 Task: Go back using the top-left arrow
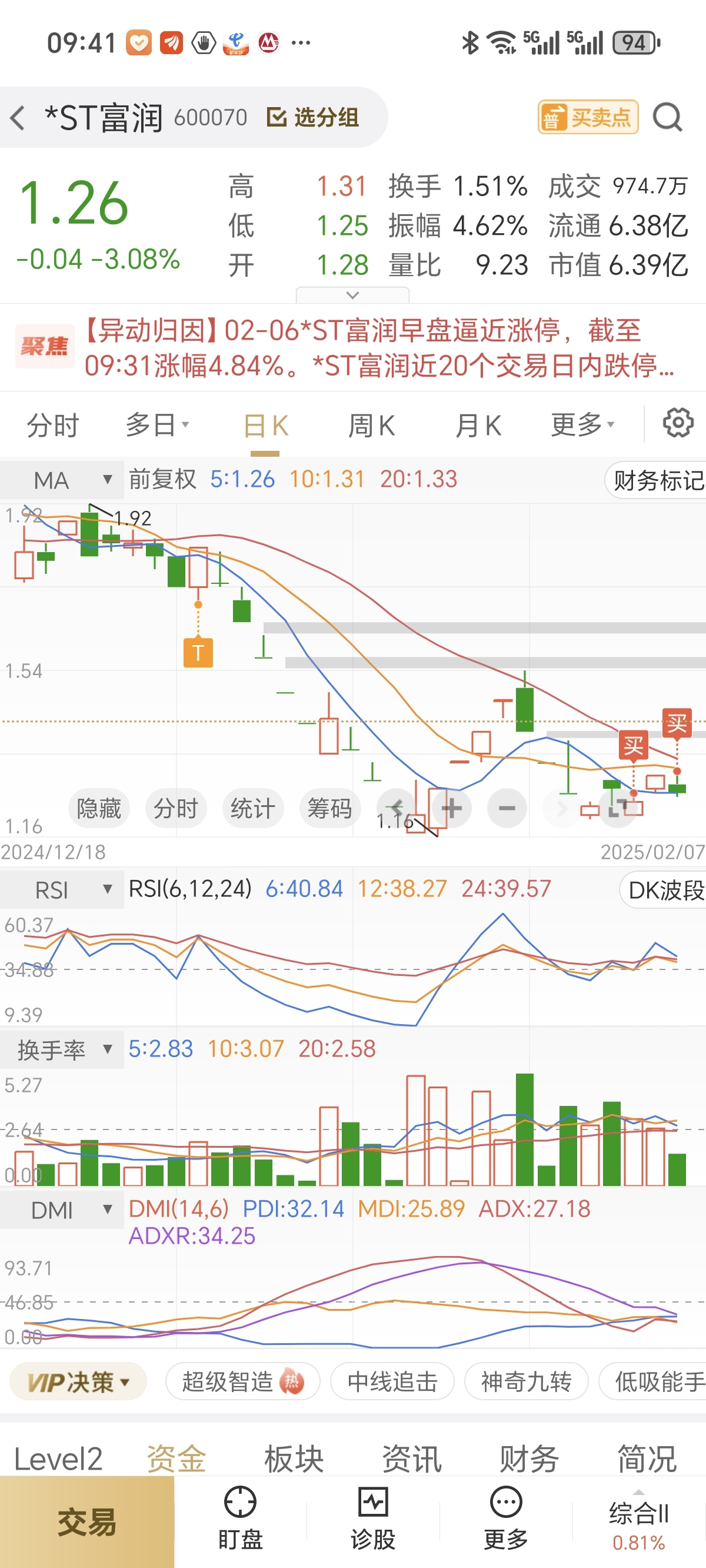(18, 118)
